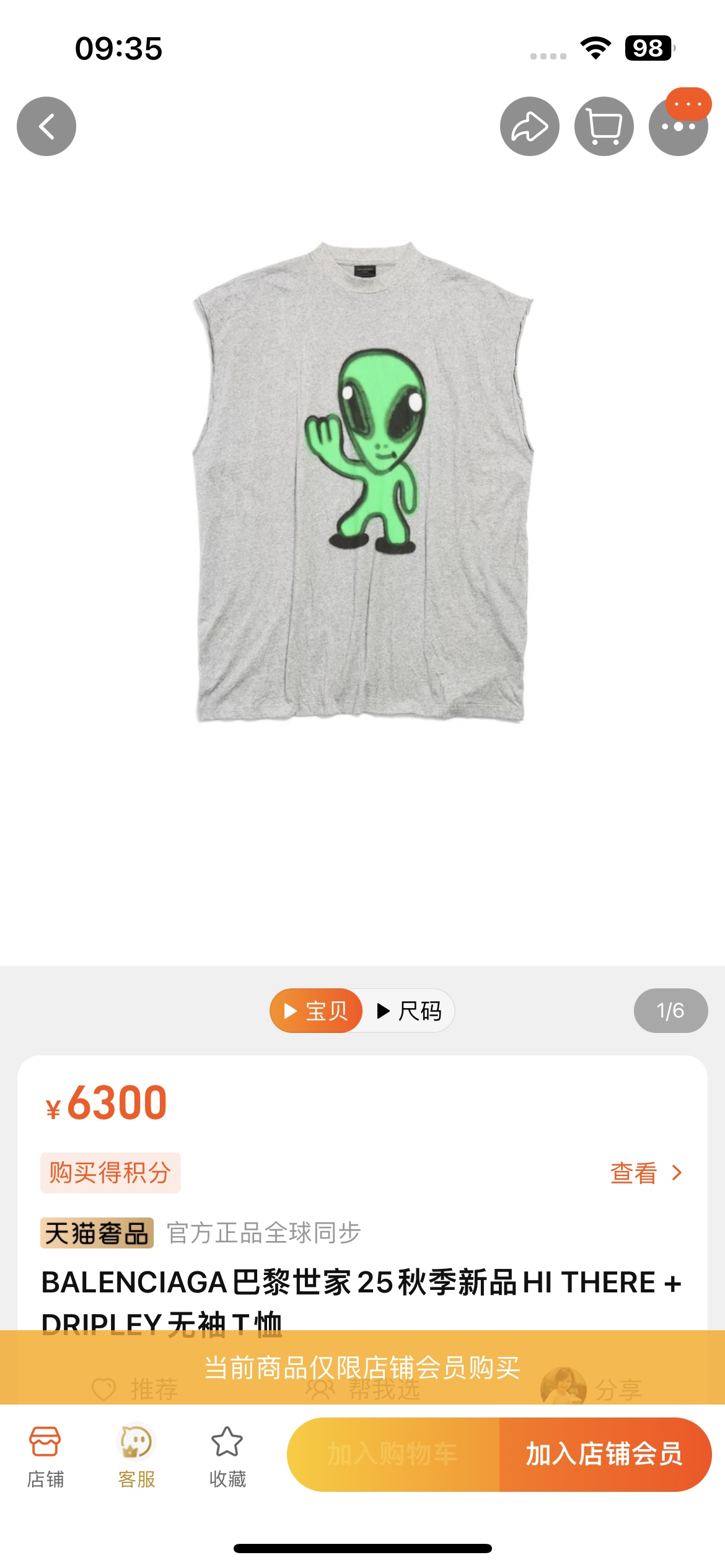This screenshot has width=725, height=1568.
Task: Open the 店铺 store page
Action: [x=45, y=1457]
